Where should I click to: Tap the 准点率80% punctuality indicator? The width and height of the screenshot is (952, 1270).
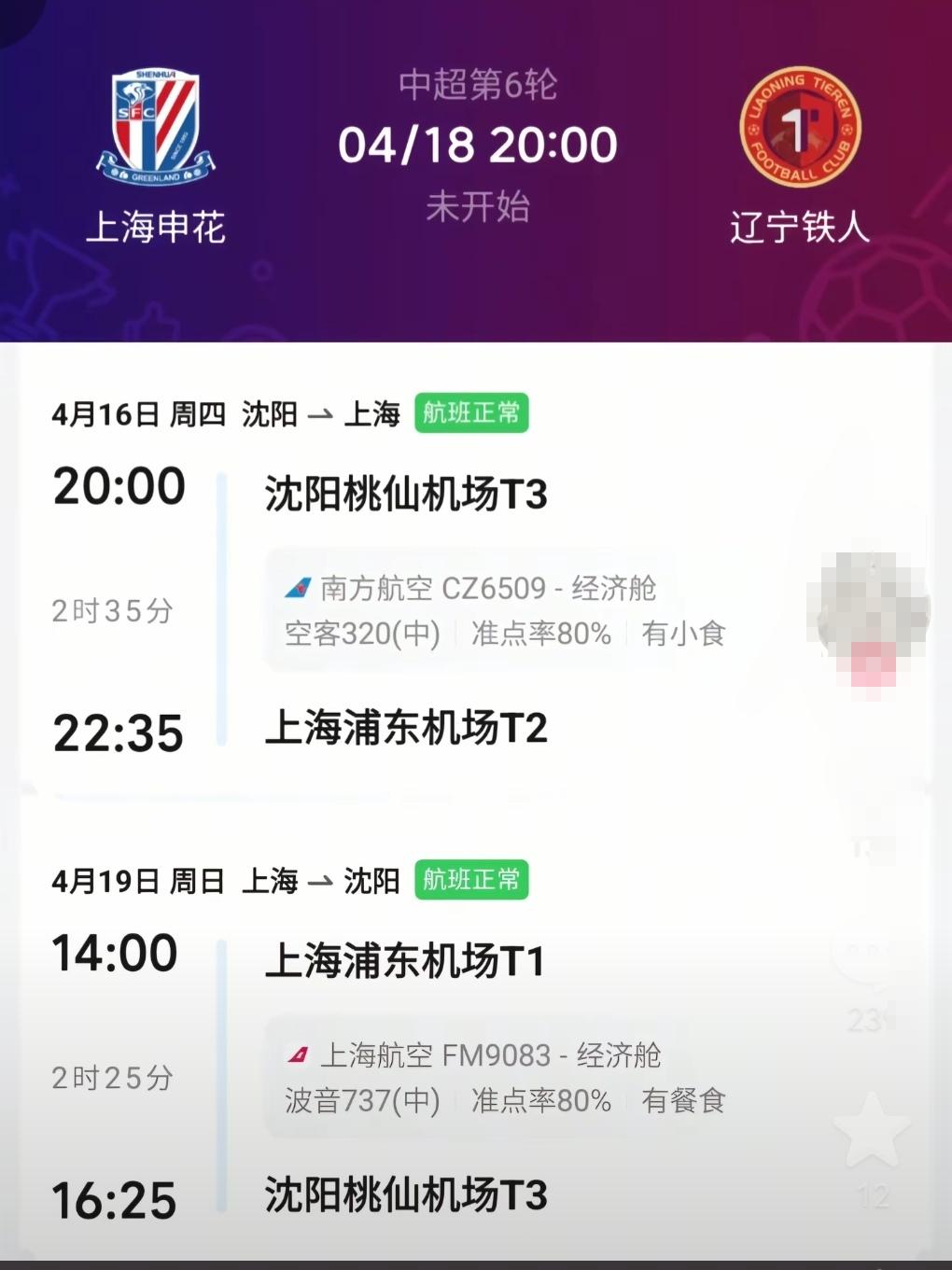(x=539, y=634)
